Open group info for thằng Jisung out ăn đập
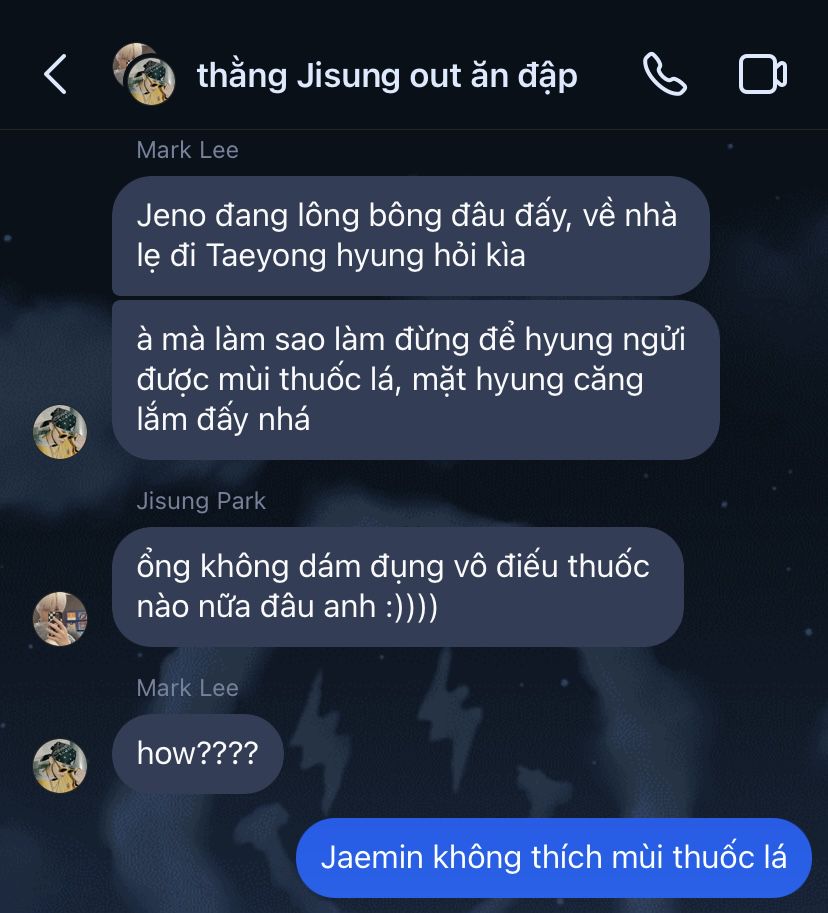Image resolution: width=828 pixels, height=913 pixels. point(386,76)
